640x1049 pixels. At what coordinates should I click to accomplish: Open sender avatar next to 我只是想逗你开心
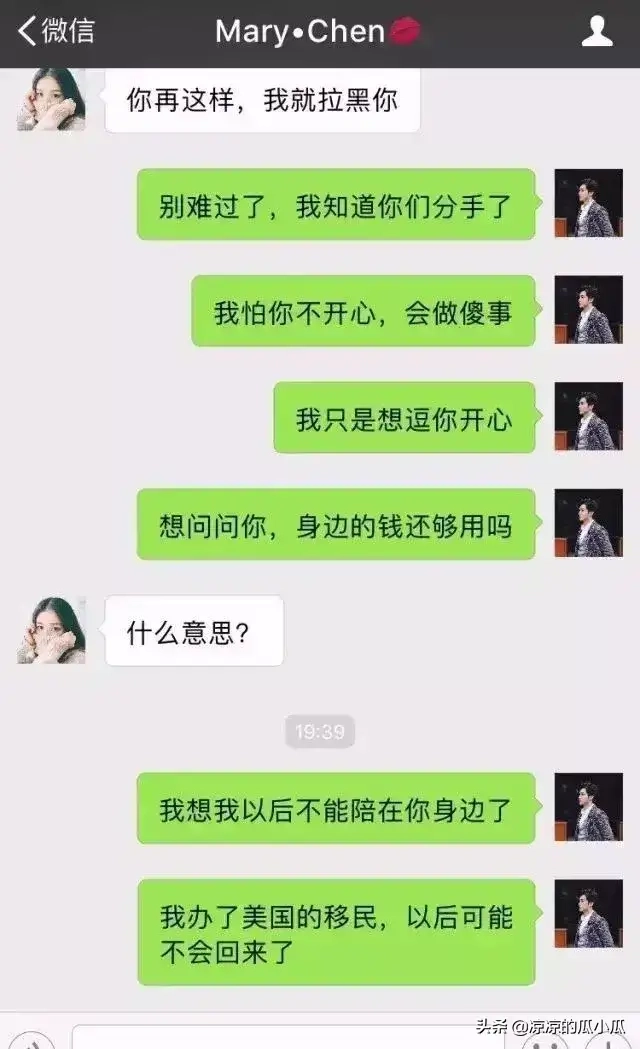coord(589,416)
